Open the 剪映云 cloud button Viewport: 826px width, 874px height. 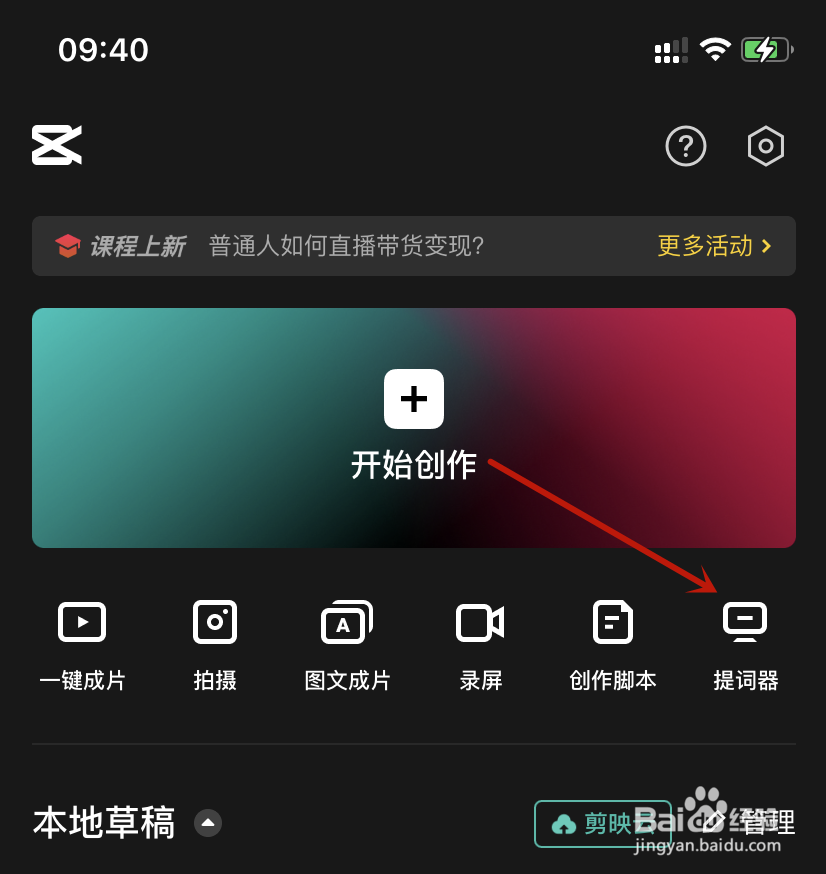click(x=603, y=824)
